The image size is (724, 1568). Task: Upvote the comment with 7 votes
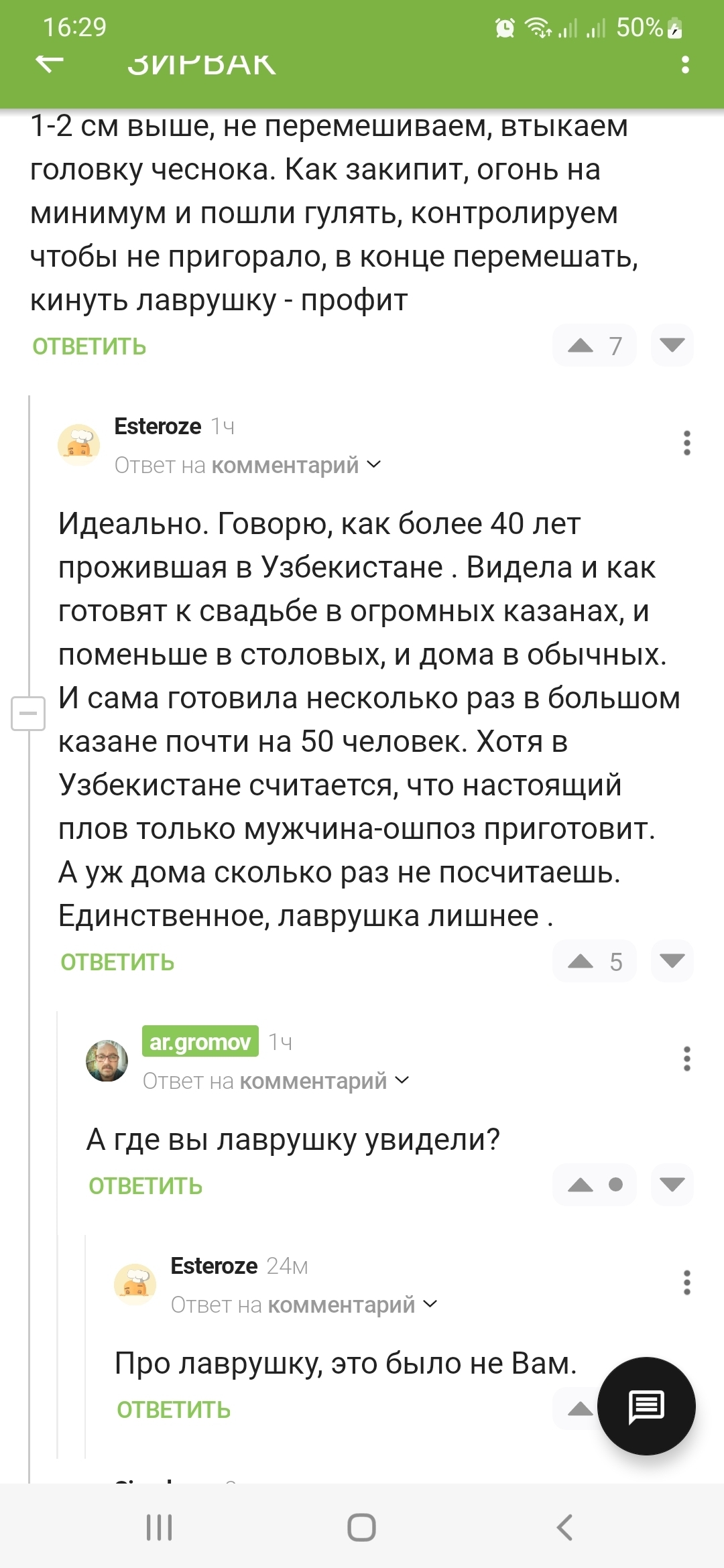[x=581, y=346]
